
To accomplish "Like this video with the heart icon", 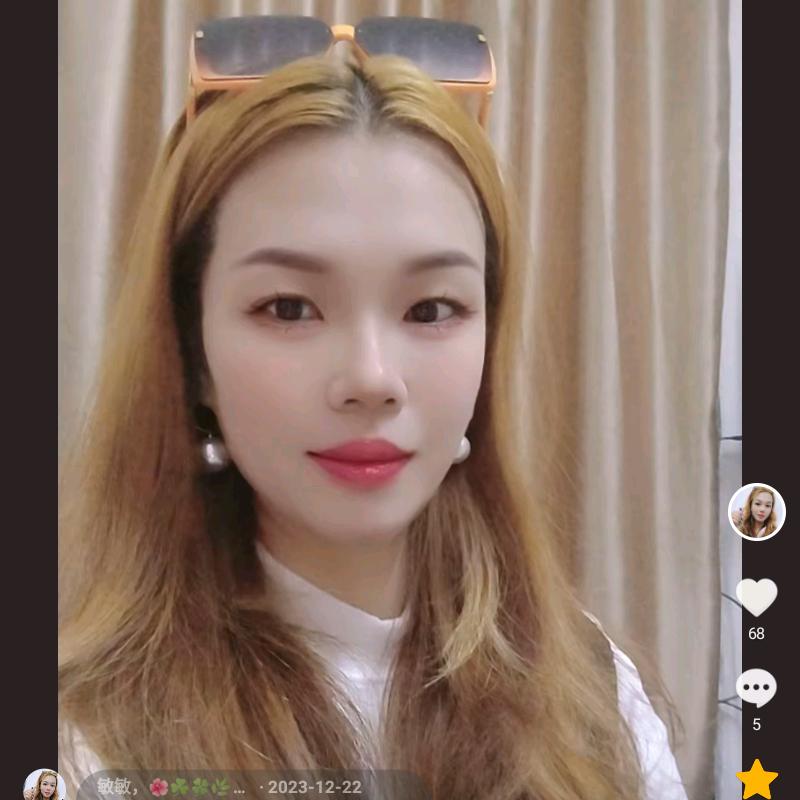I will [x=756, y=597].
